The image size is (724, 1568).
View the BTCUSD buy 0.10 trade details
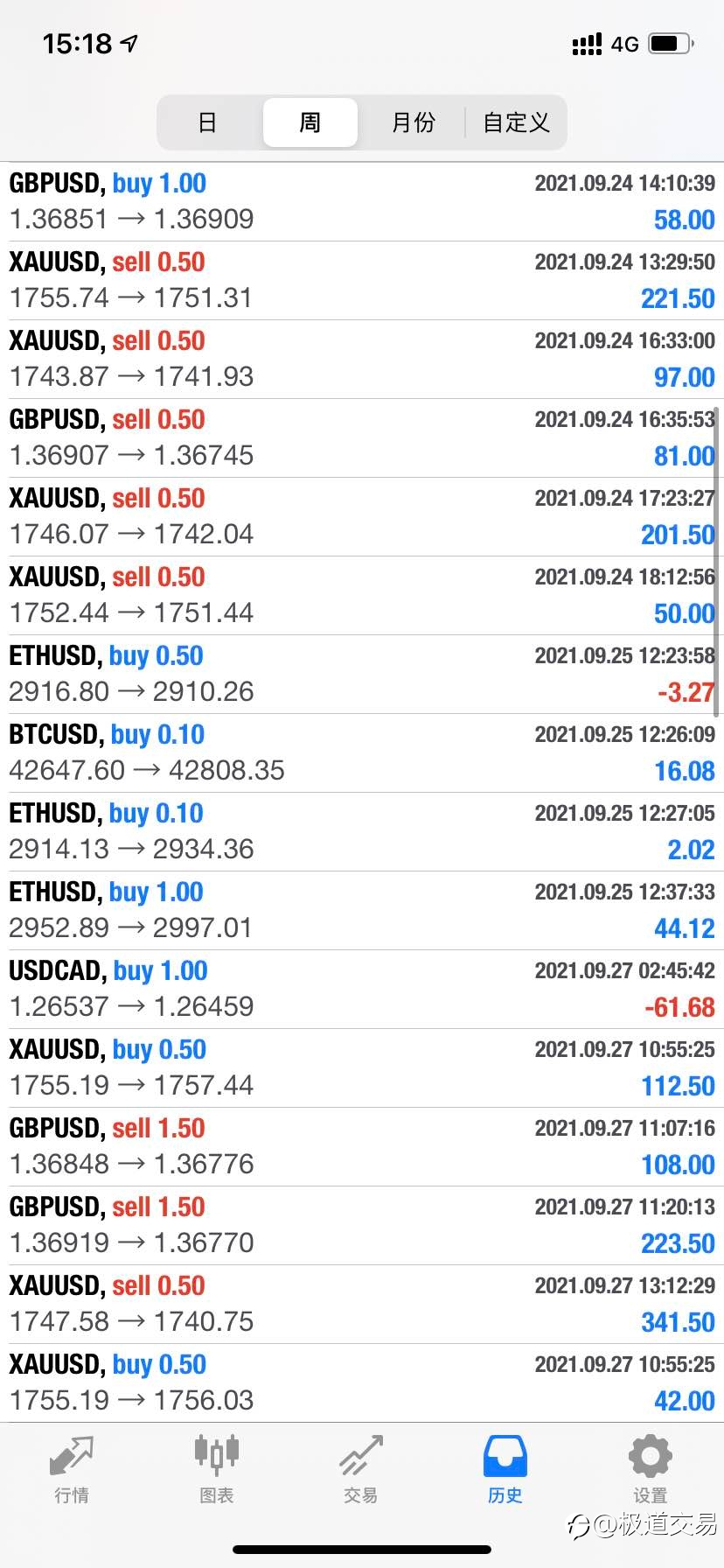coord(362,753)
